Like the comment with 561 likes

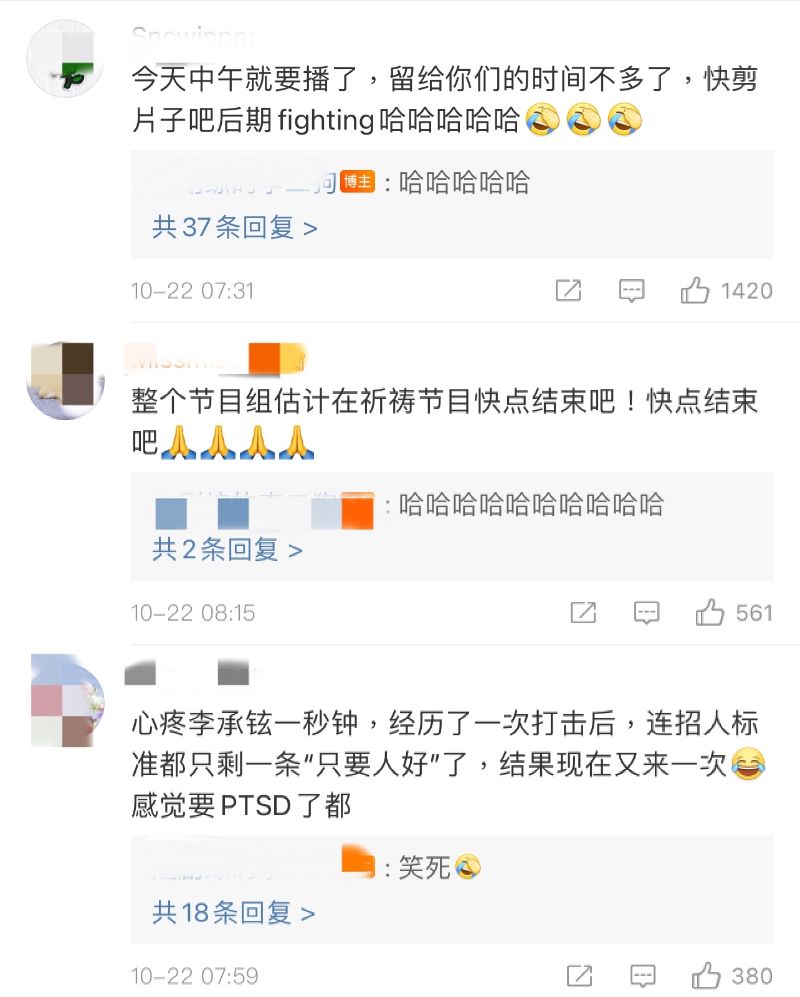pyautogui.click(x=710, y=612)
